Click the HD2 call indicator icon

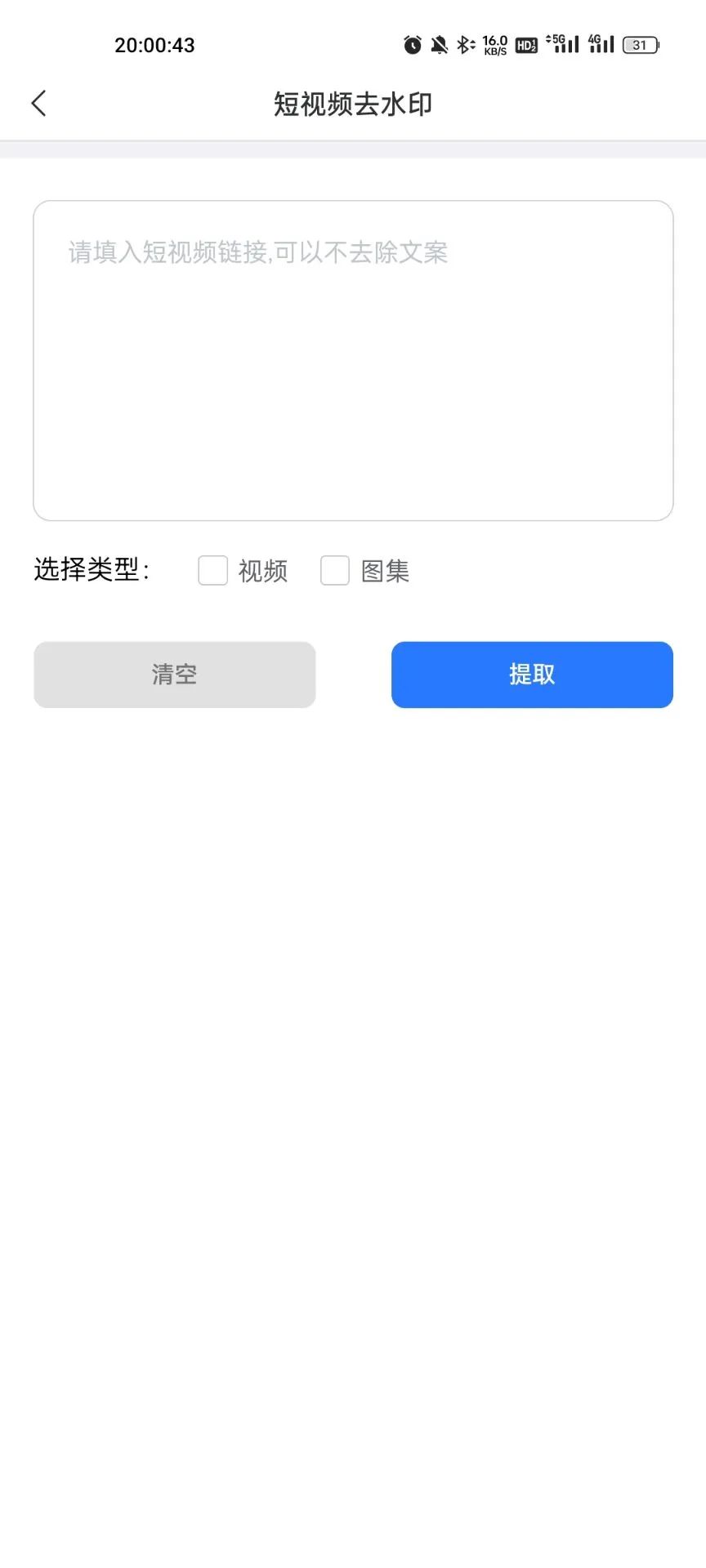click(x=525, y=47)
